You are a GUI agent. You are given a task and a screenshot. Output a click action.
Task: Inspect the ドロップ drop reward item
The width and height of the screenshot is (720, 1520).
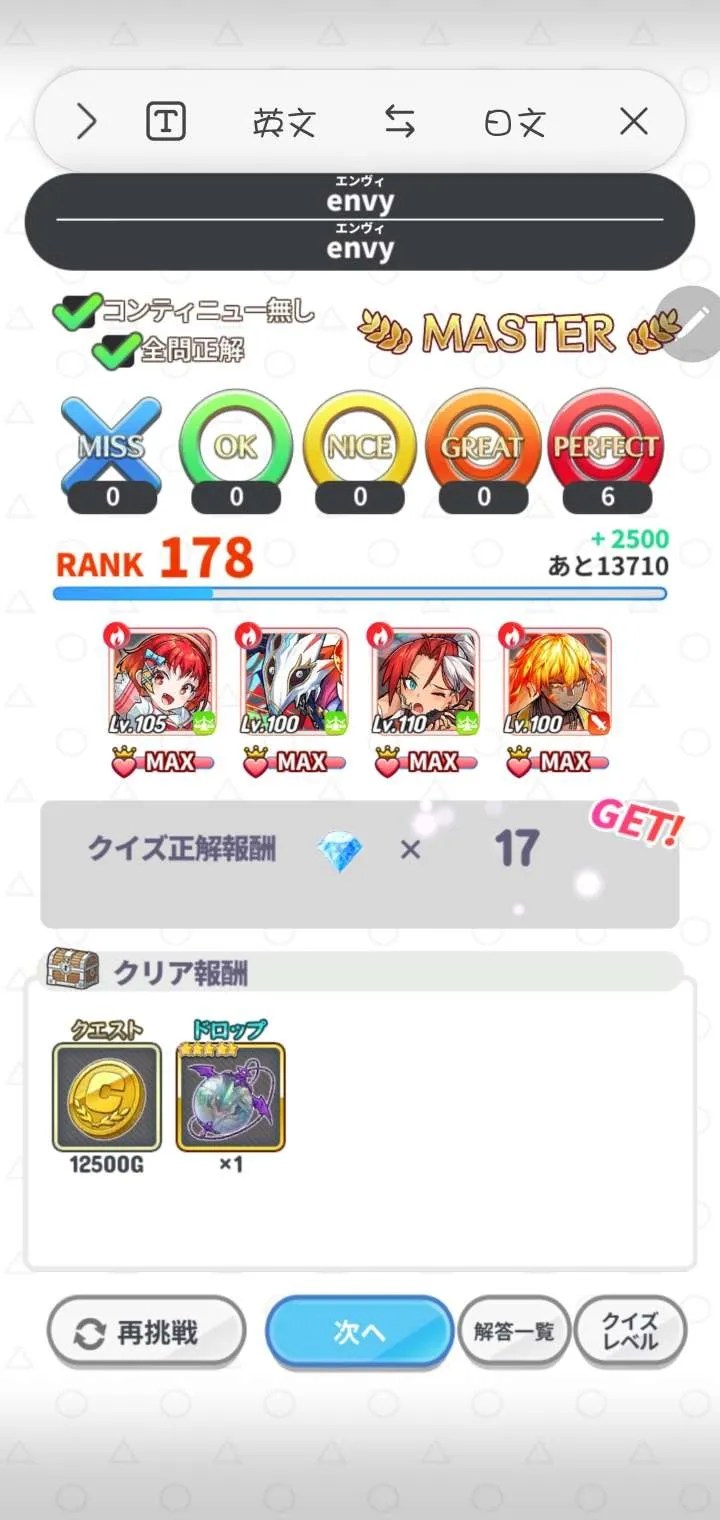(x=231, y=1097)
